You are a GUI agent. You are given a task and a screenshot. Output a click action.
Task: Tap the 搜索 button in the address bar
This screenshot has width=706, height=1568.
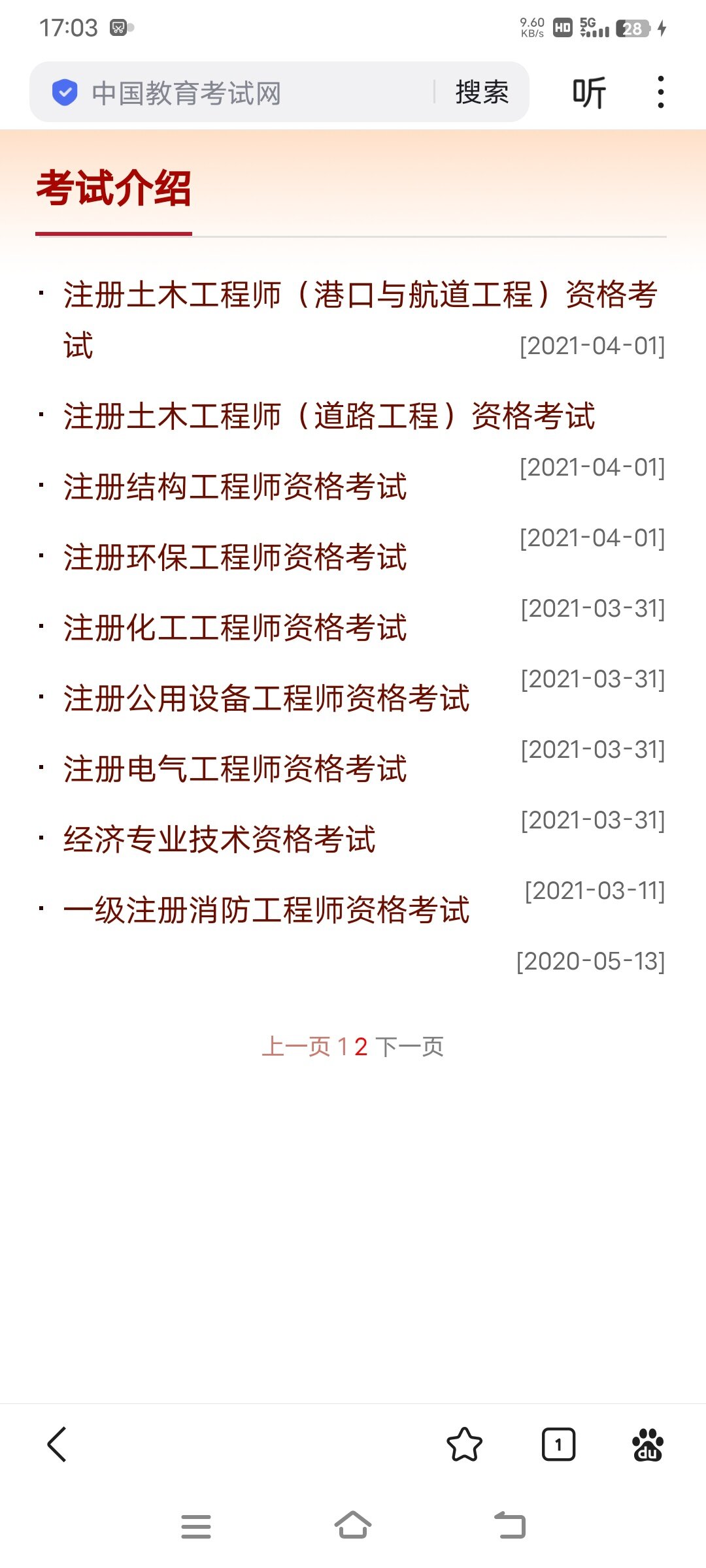pos(482,92)
